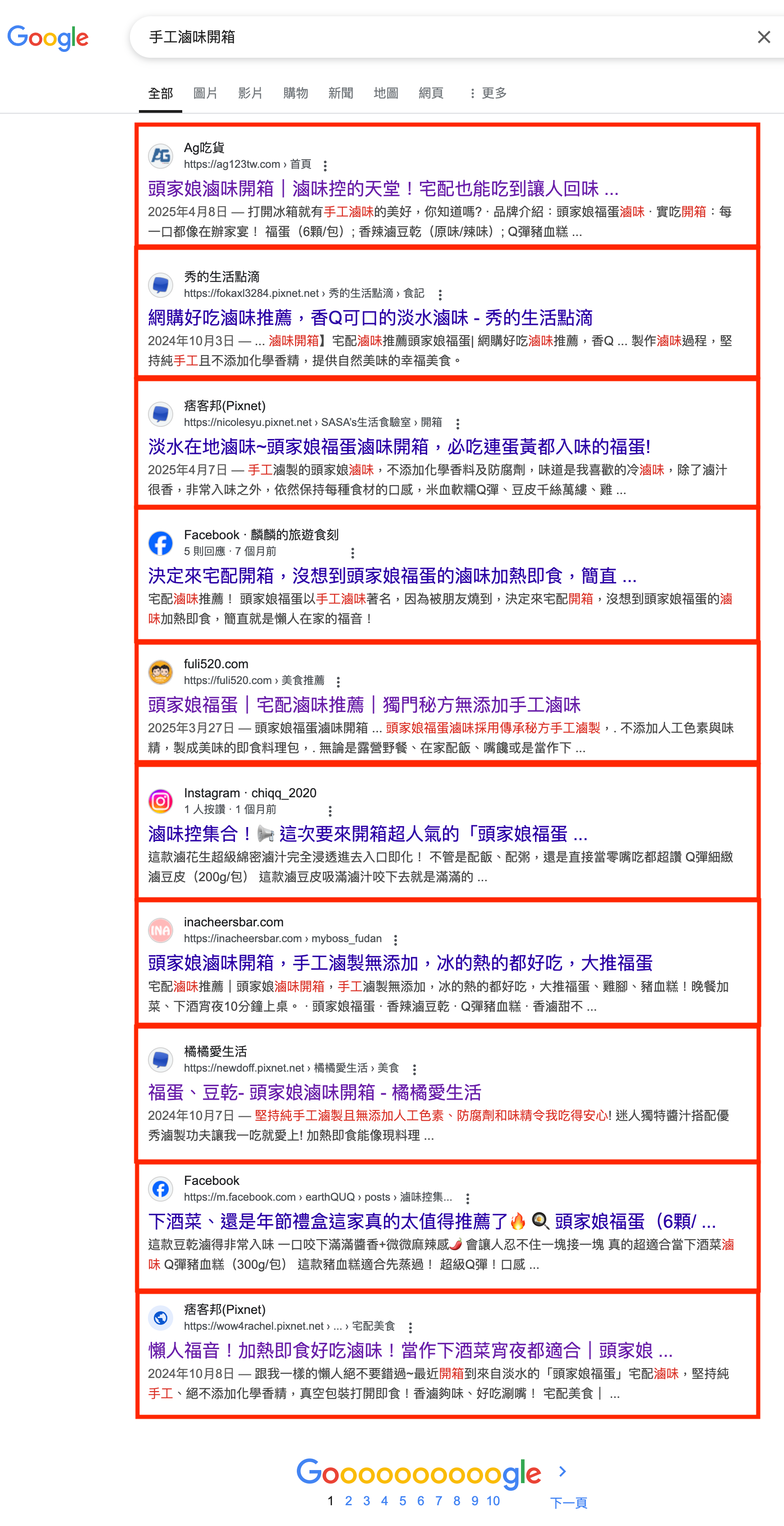Open the 麟麟的旅遊食刻 Facebook result
This screenshot has width=784, height=1526.
tap(392, 576)
